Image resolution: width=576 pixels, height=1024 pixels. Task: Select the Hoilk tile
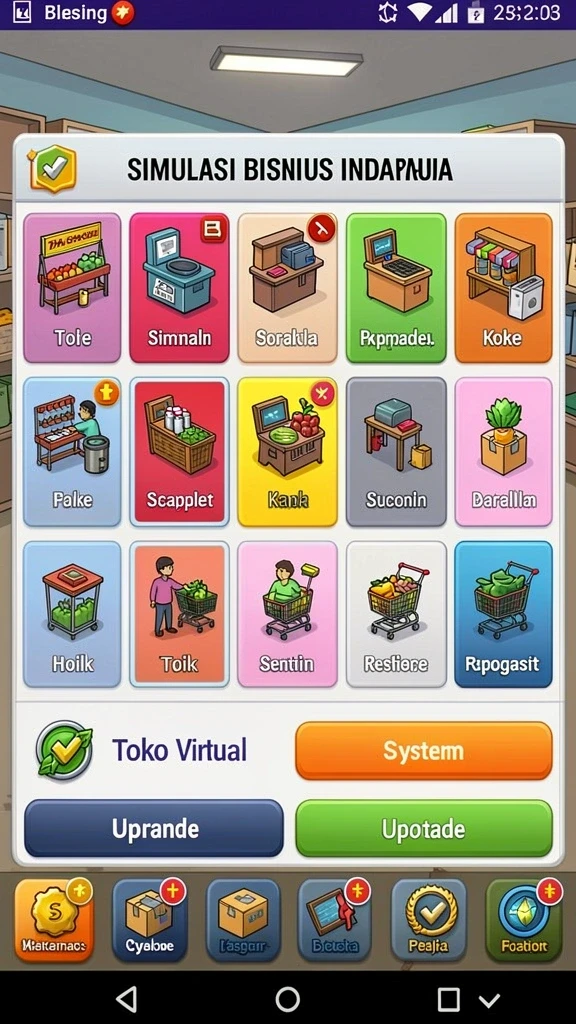72,615
